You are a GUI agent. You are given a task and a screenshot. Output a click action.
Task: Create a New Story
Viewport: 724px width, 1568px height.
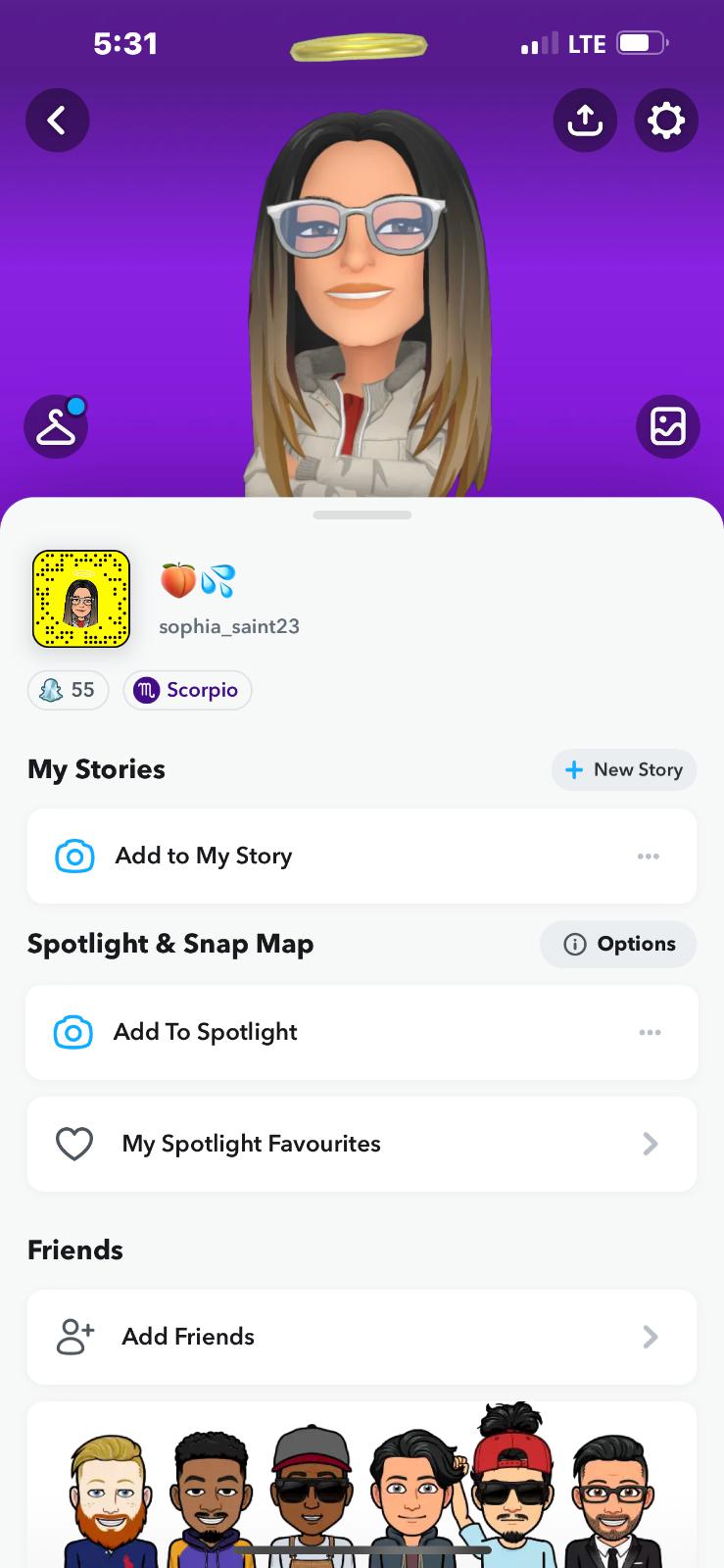coord(624,769)
